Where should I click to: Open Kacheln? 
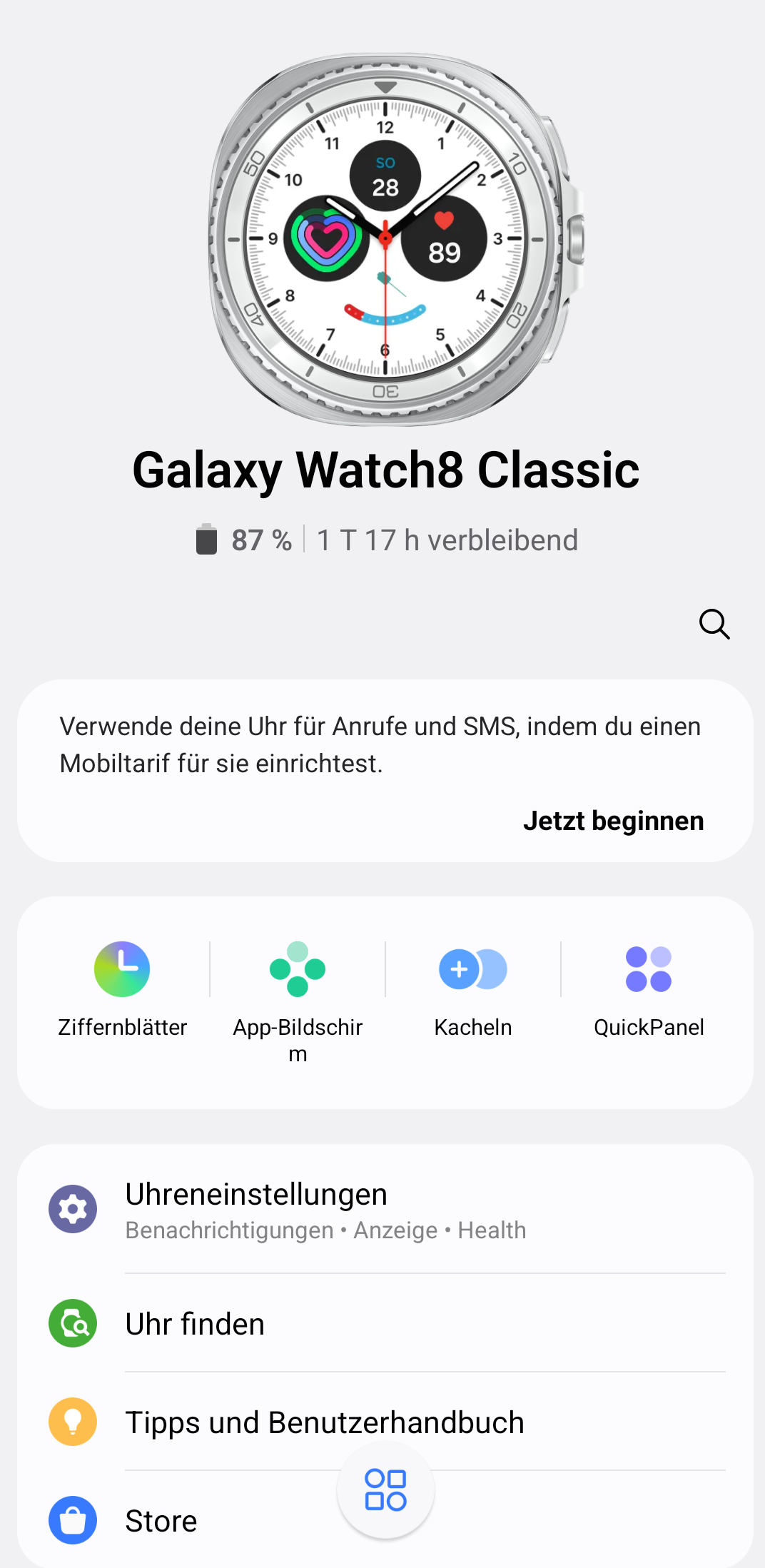tap(472, 989)
